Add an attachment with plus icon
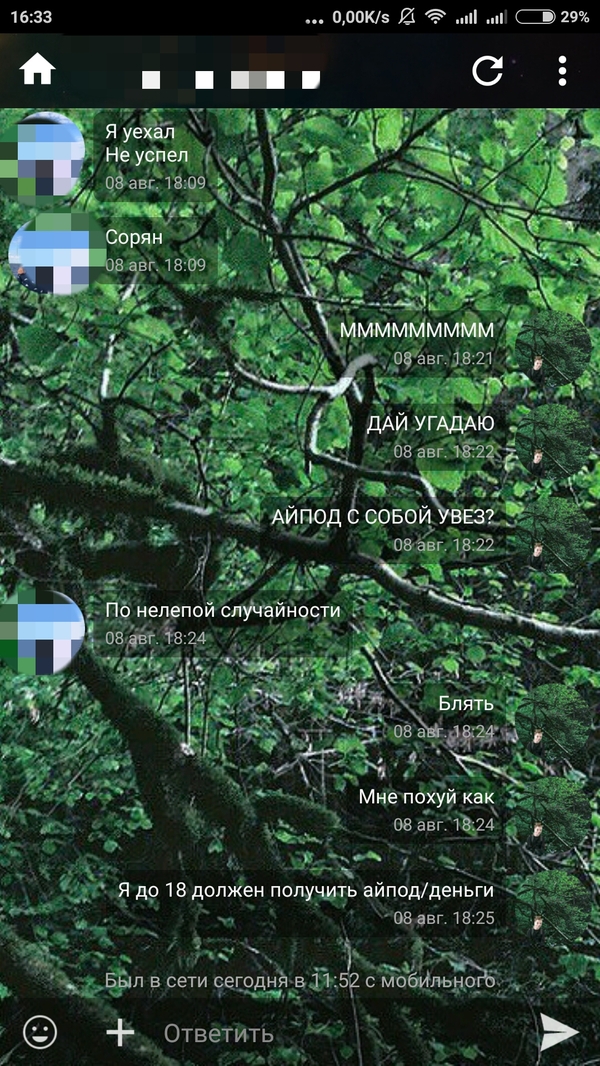The width and height of the screenshot is (600, 1066). click(x=120, y=1031)
